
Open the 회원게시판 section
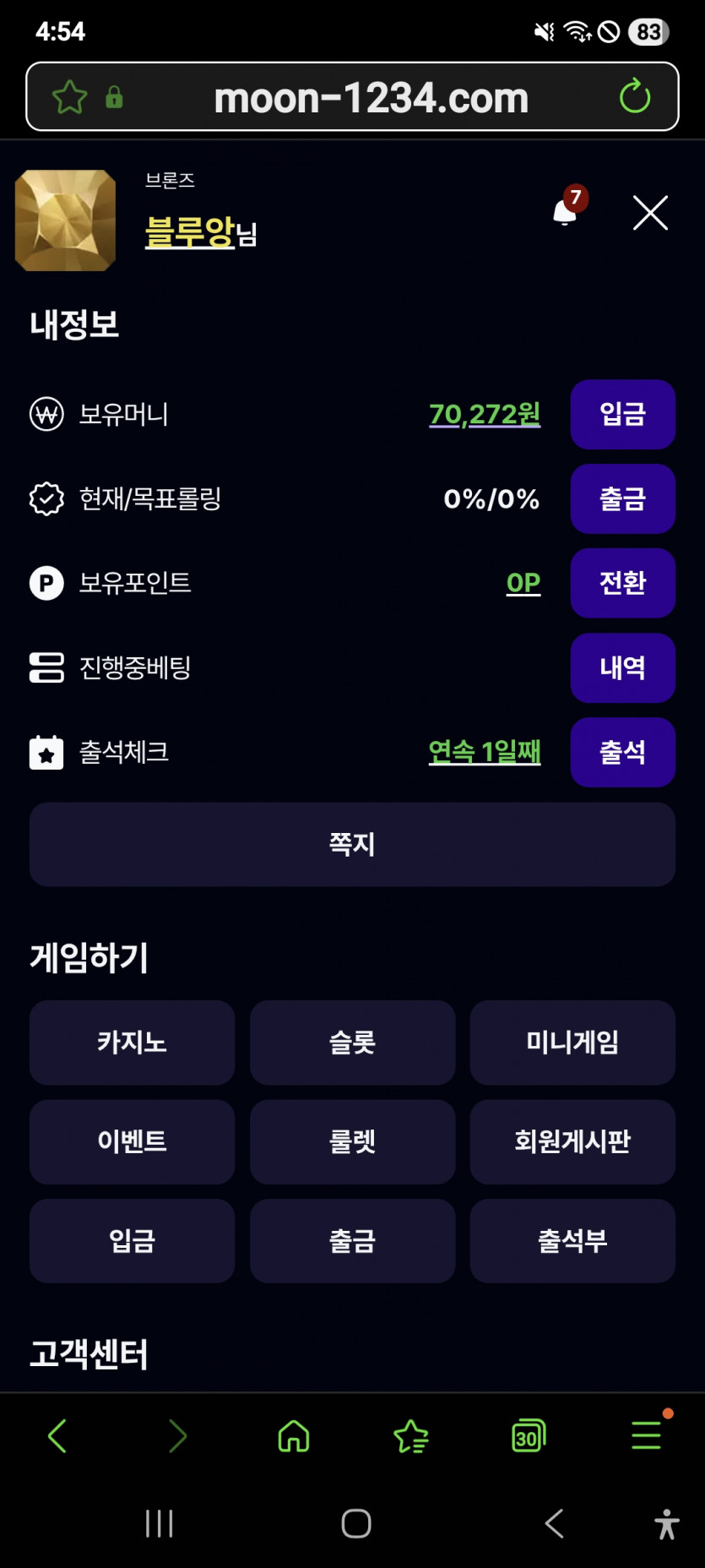tap(572, 1142)
